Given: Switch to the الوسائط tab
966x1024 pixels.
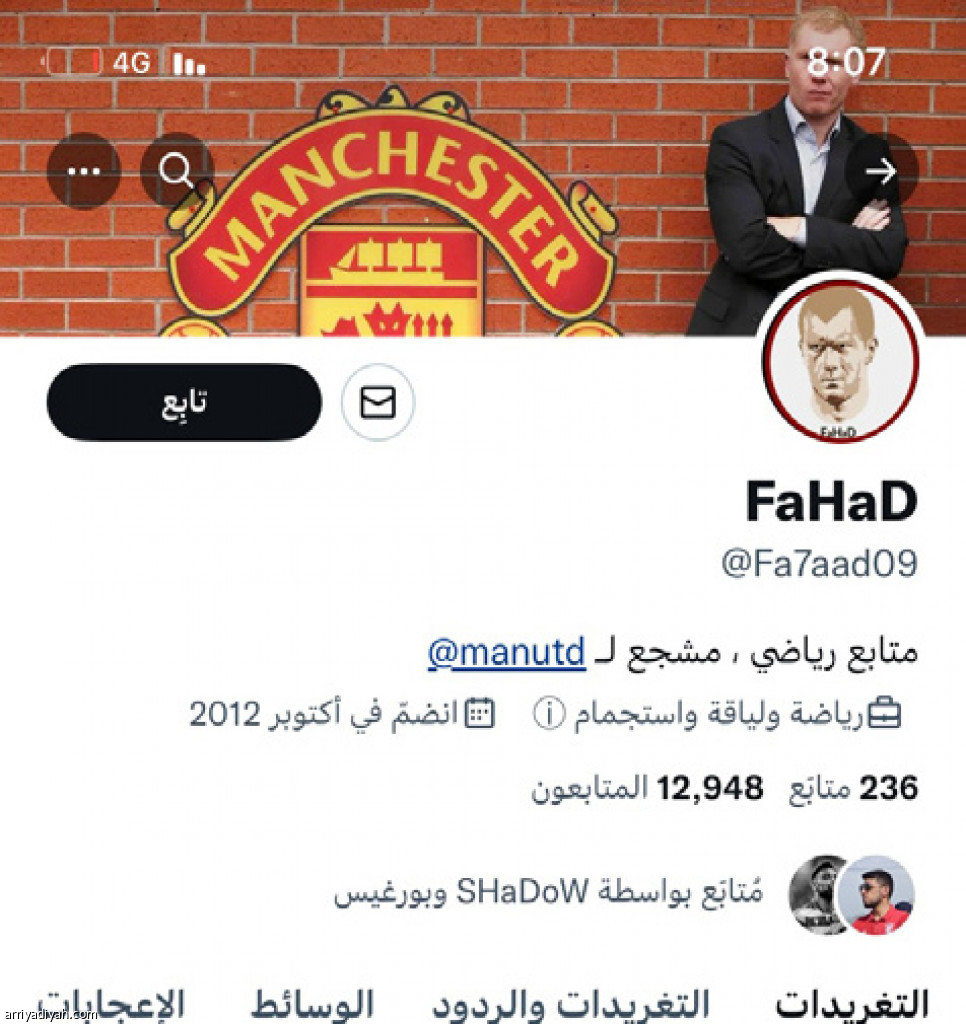Looking at the screenshot, I should click(312, 1002).
